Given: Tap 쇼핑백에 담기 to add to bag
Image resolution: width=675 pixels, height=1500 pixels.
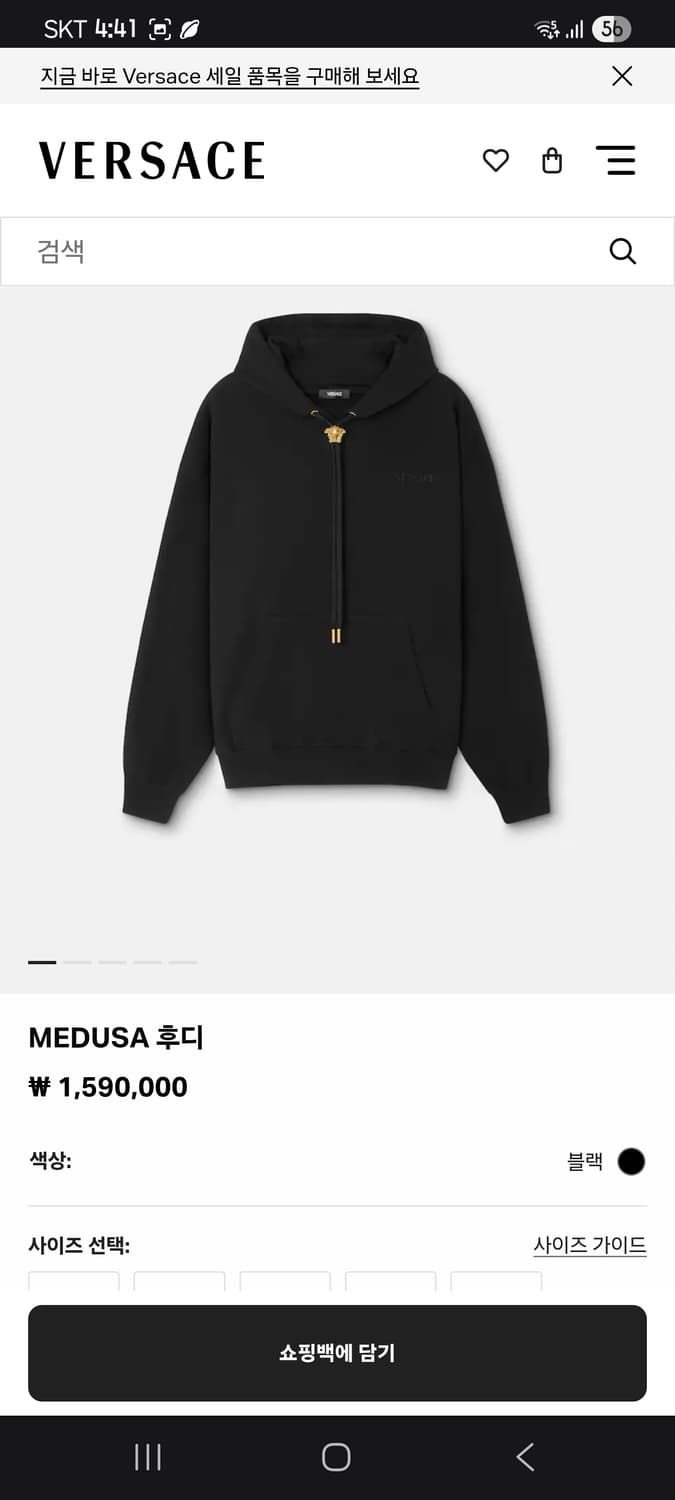Looking at the screenshot, I should pyautogui.click(x=337, y=1353).
